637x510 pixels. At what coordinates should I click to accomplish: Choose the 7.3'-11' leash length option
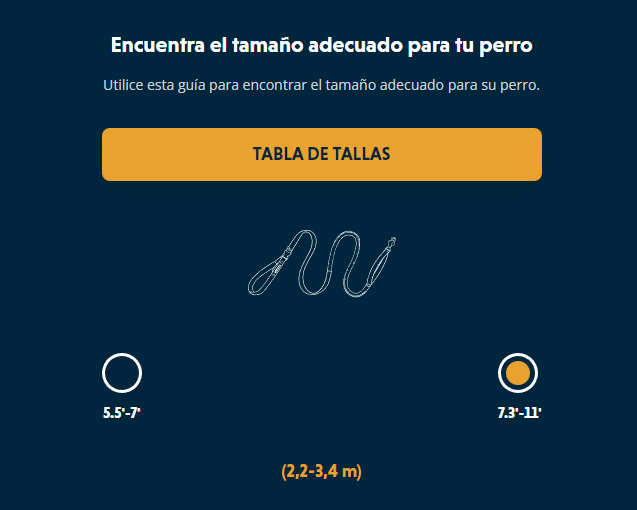(x=518, y=374)
